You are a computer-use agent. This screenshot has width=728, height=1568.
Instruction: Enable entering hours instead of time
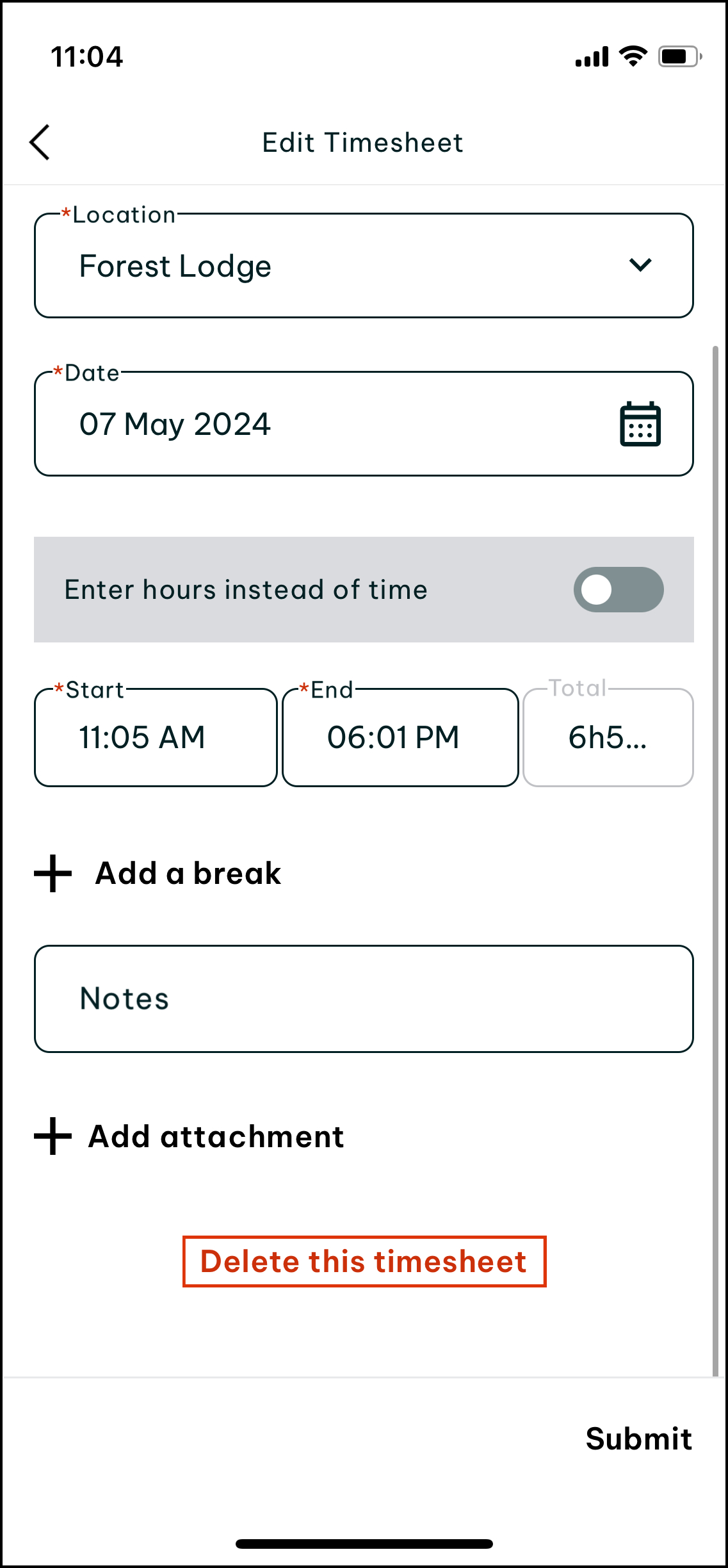[x=618, y=589]
